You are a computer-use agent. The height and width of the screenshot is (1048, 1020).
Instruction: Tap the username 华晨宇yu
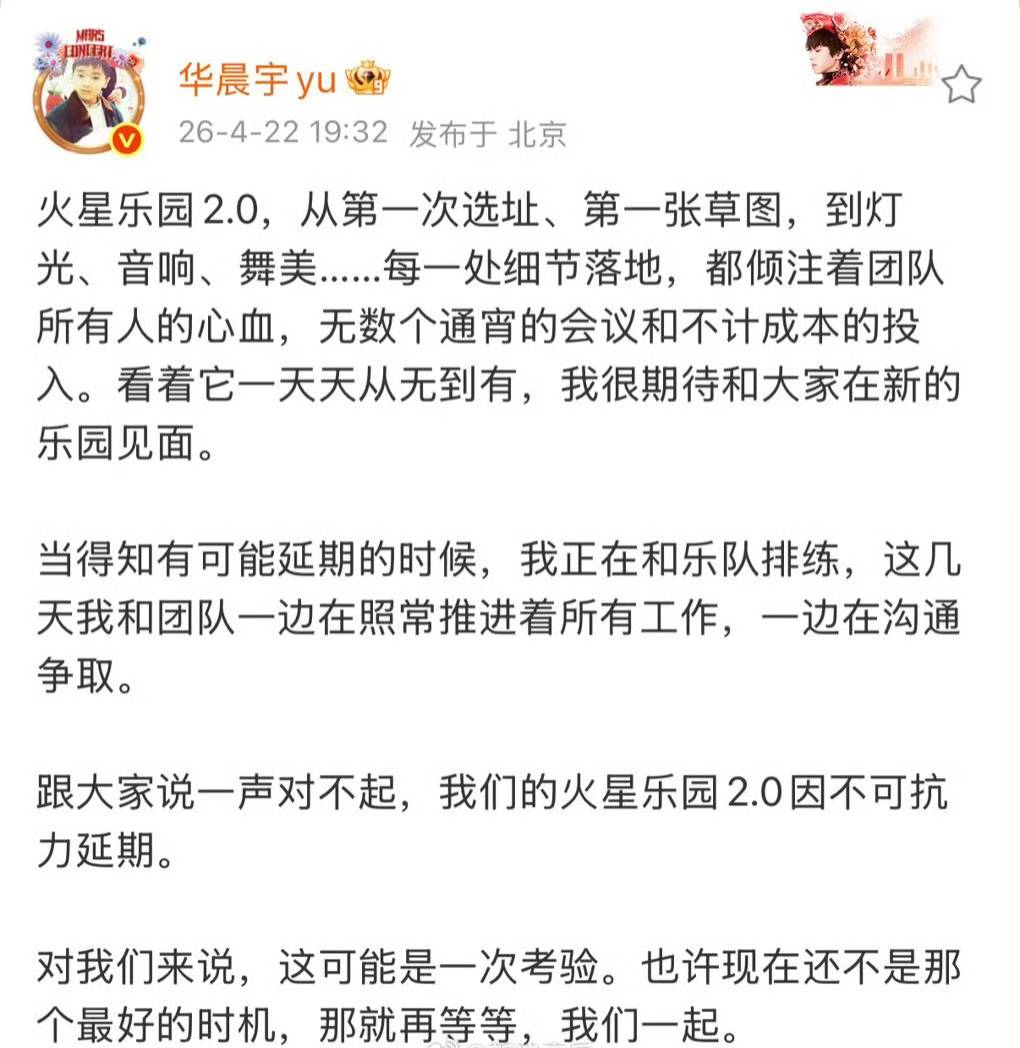[x=257, y=81]
